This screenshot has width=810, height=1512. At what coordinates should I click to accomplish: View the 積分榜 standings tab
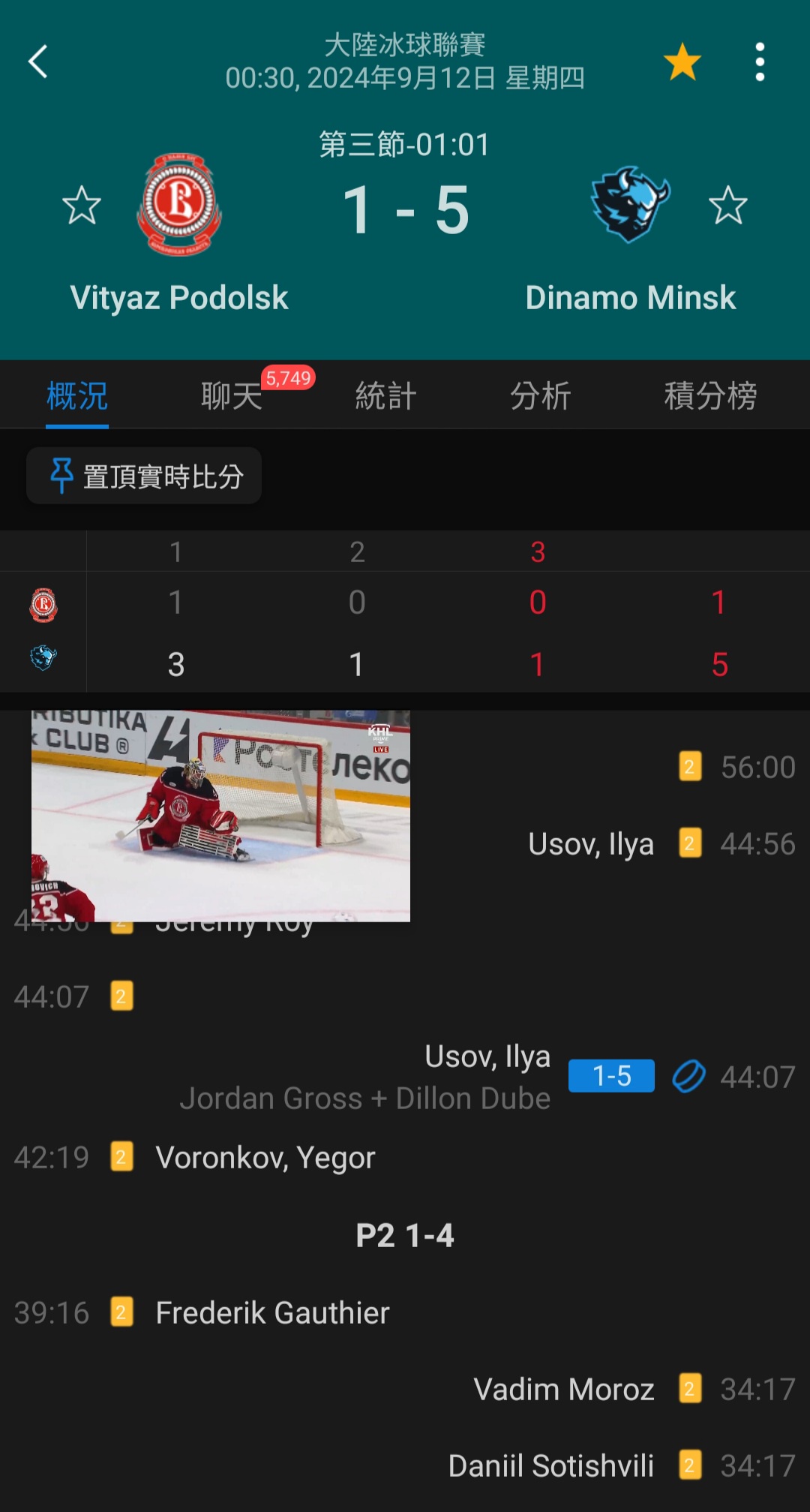709,395
